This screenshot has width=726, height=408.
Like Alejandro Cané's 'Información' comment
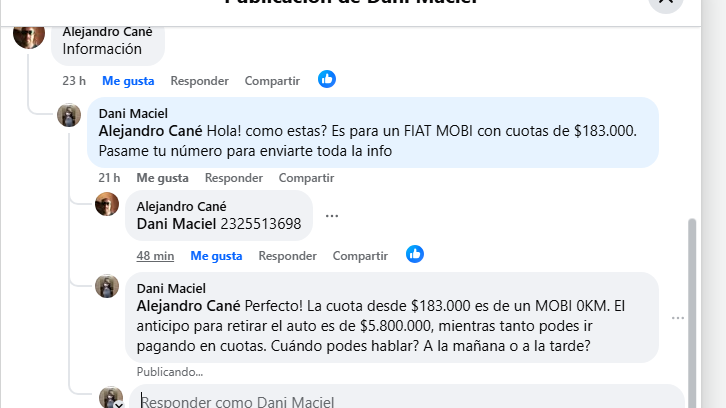click(x=128, y=80)
